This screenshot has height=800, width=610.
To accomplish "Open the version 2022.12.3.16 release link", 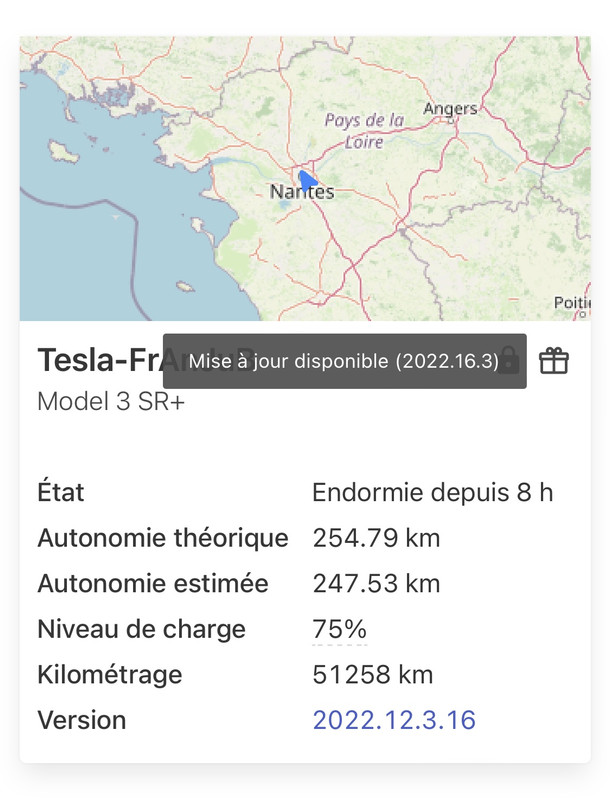I will click(394, 720).
